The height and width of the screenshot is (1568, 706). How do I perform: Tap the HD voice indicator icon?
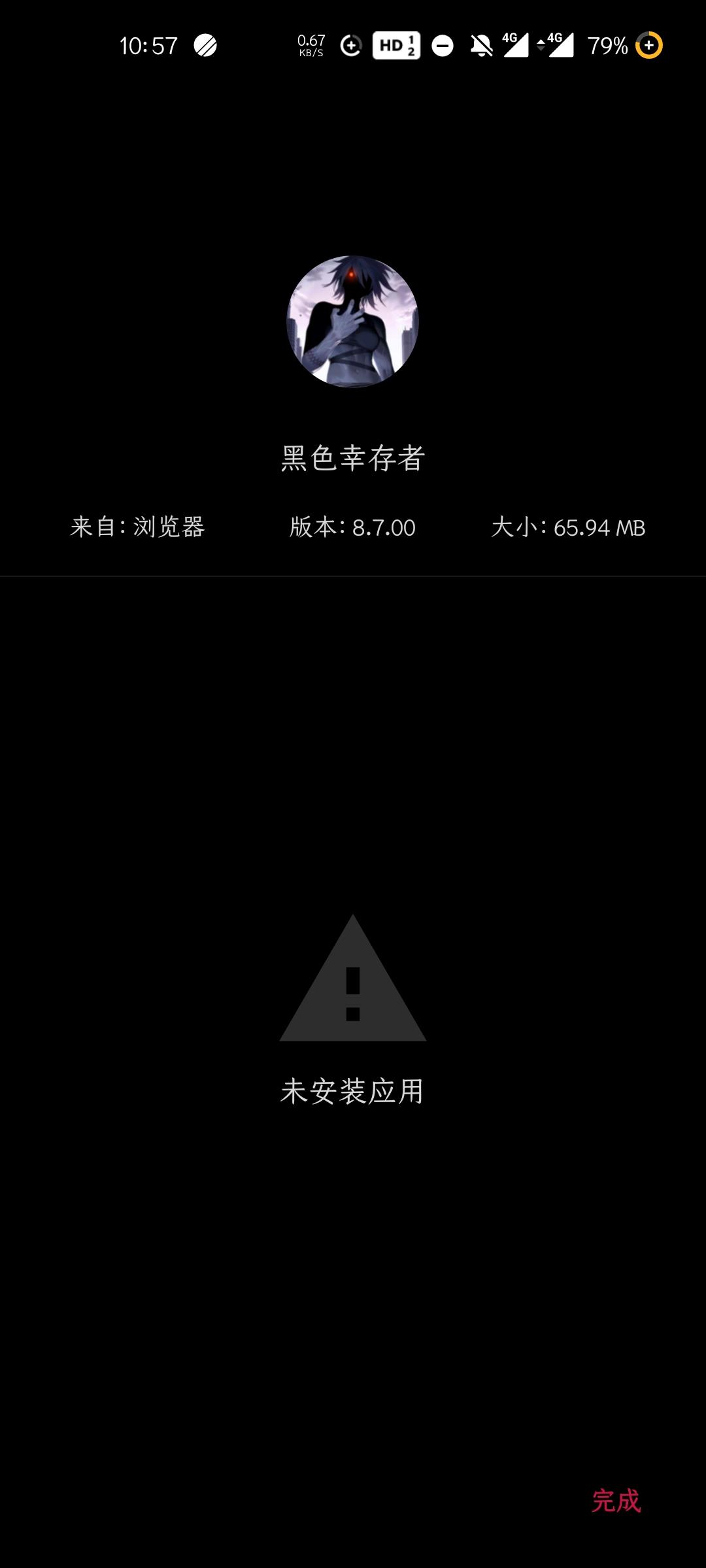tap(395, 46)
